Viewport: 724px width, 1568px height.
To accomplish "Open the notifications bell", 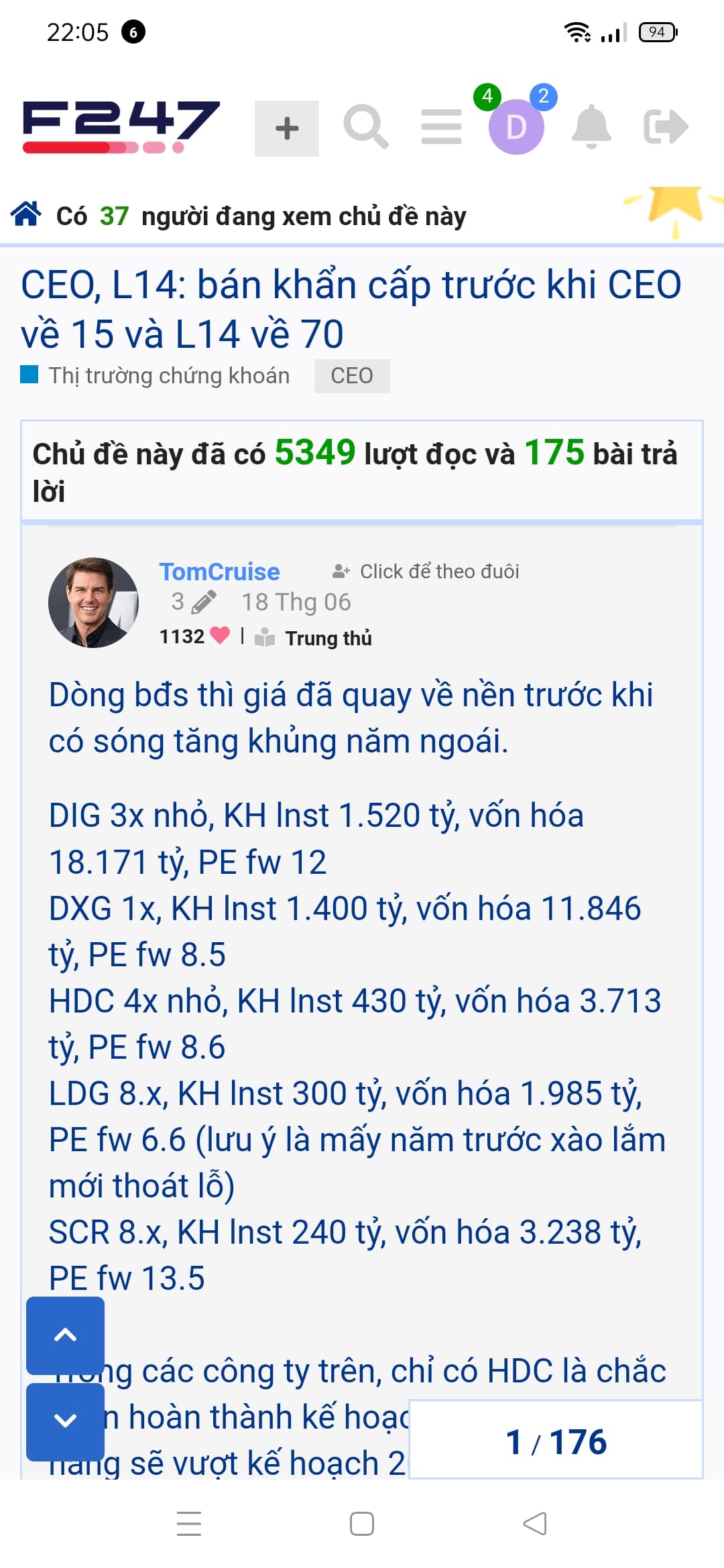I will [591, 127].
